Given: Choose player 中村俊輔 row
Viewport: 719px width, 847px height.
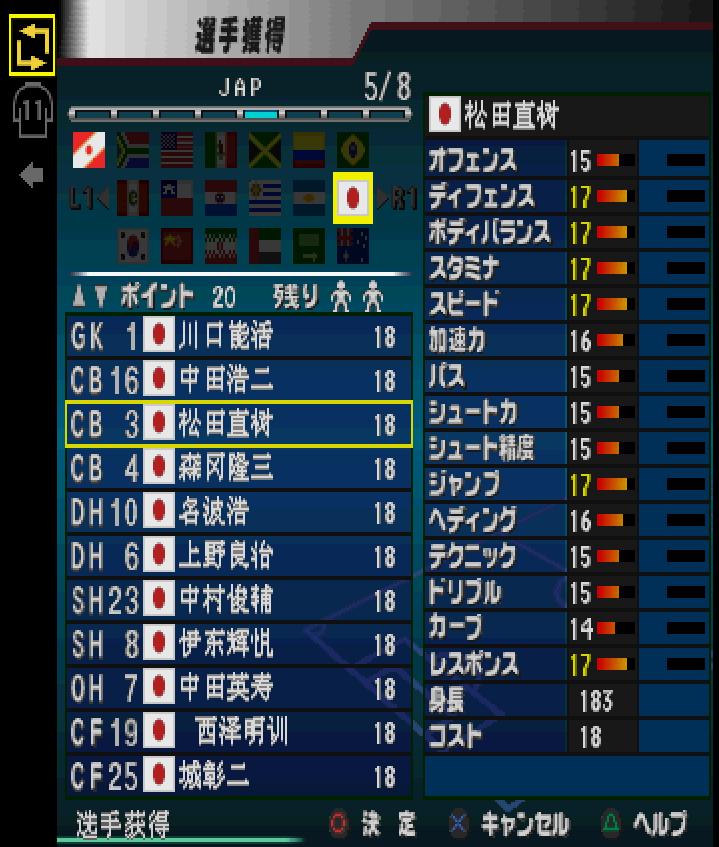Looking at the screenshot, I should point(238,601).
